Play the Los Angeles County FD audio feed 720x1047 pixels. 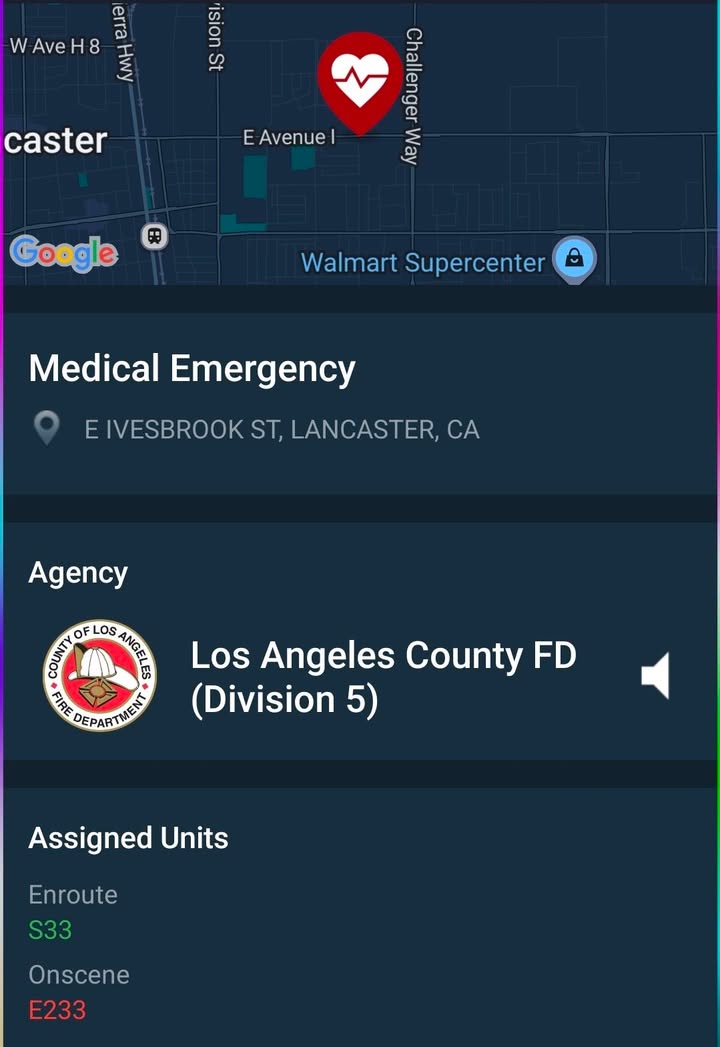[x=655, y=676]
